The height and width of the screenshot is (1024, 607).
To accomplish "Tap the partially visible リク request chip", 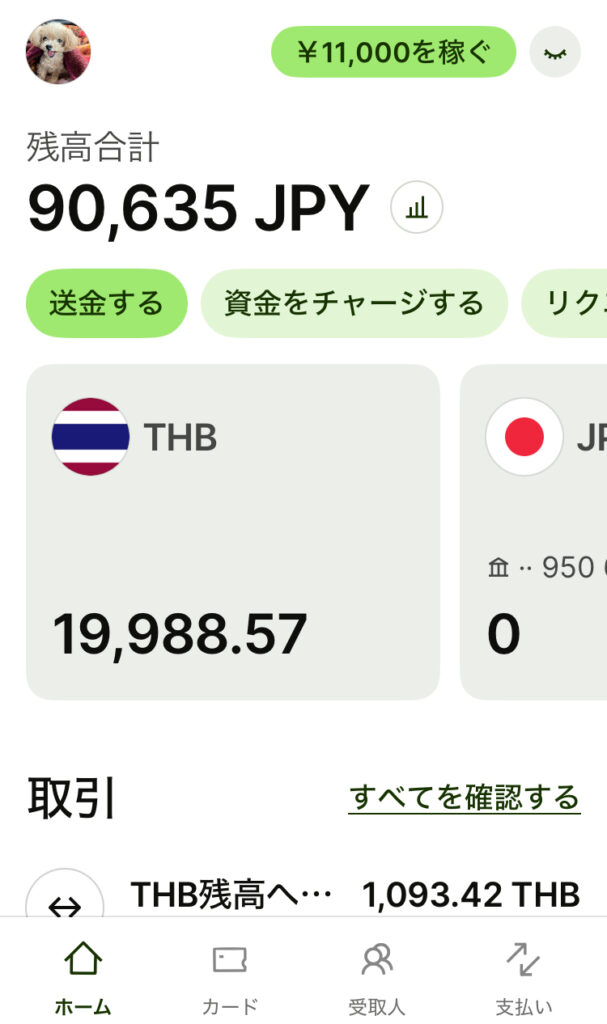I will tap(565, 303).
